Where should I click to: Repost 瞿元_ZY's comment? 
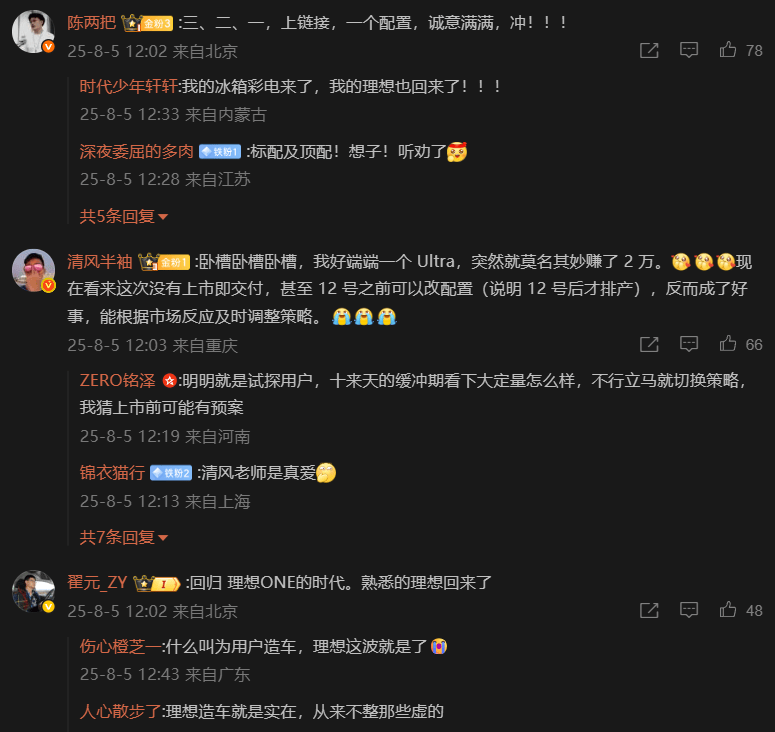point(649,610)
